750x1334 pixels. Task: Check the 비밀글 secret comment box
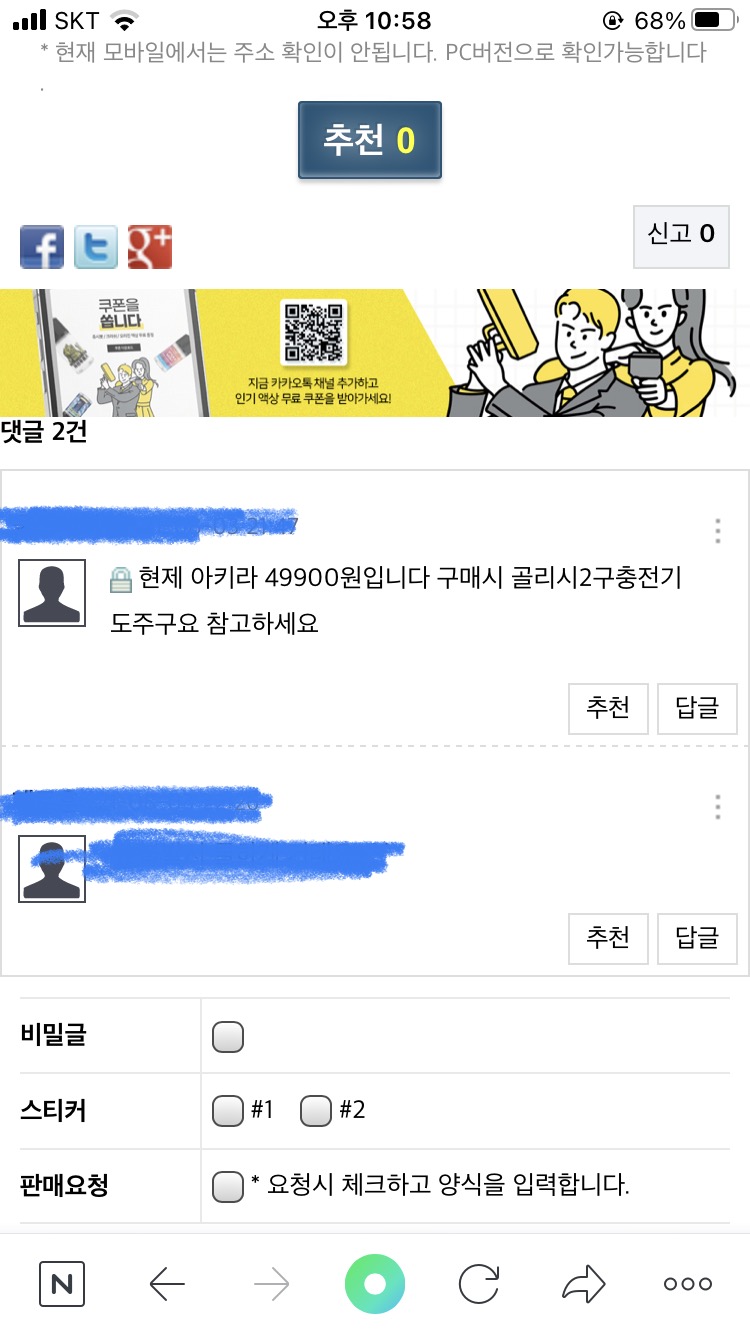tap(228, 1037)
